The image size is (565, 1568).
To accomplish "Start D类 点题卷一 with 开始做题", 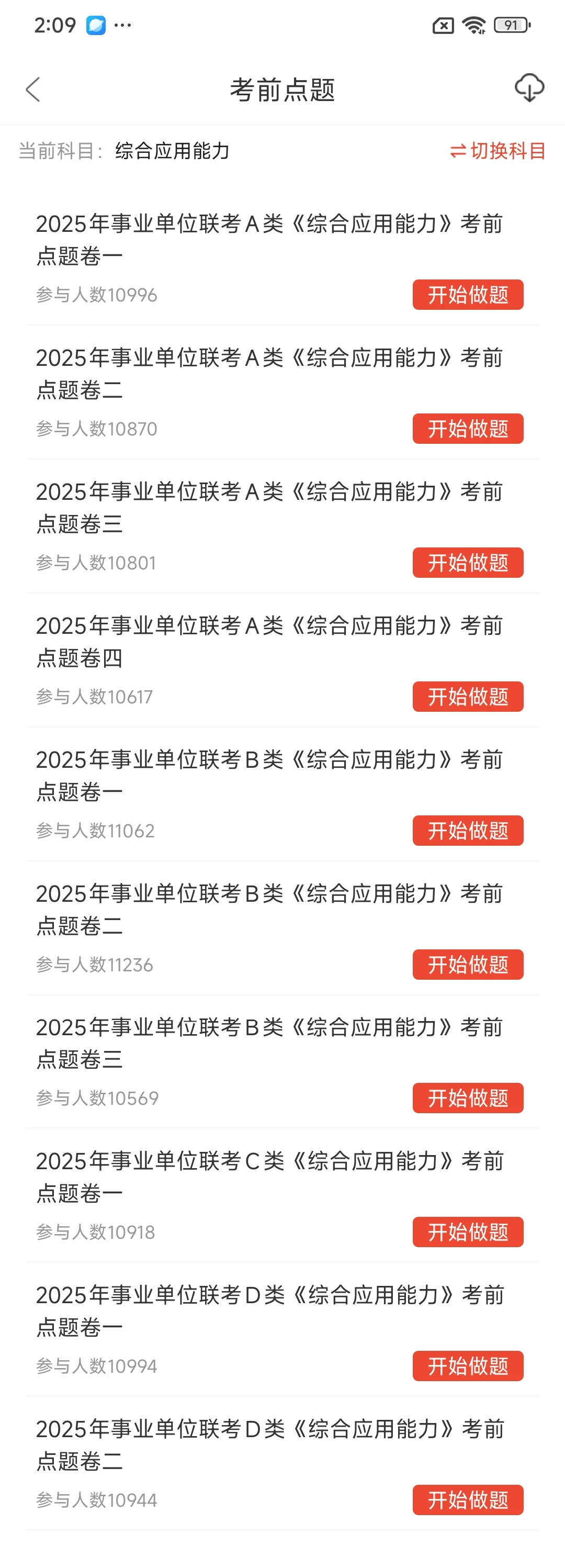I will 468,1366.
